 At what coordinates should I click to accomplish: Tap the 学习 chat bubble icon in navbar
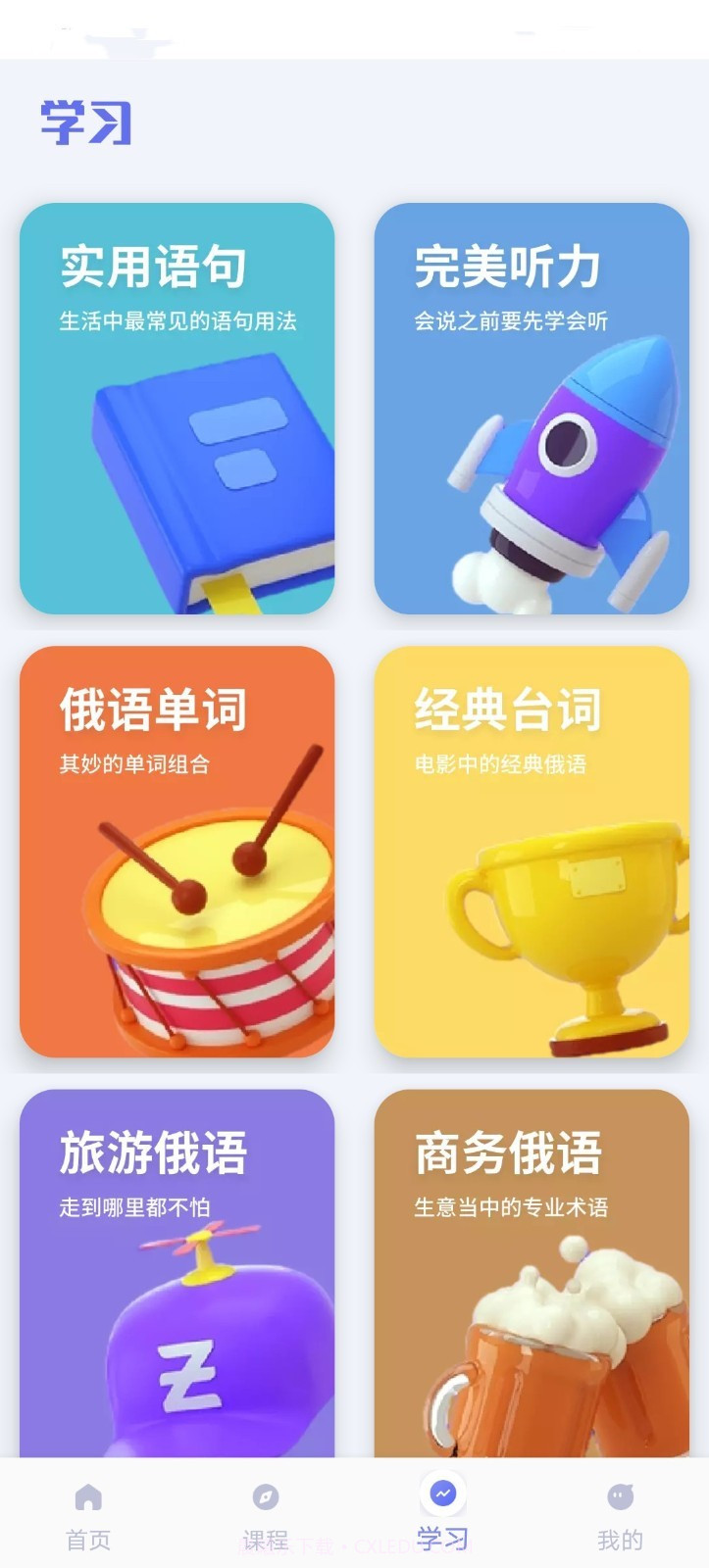coord(442,1492)
